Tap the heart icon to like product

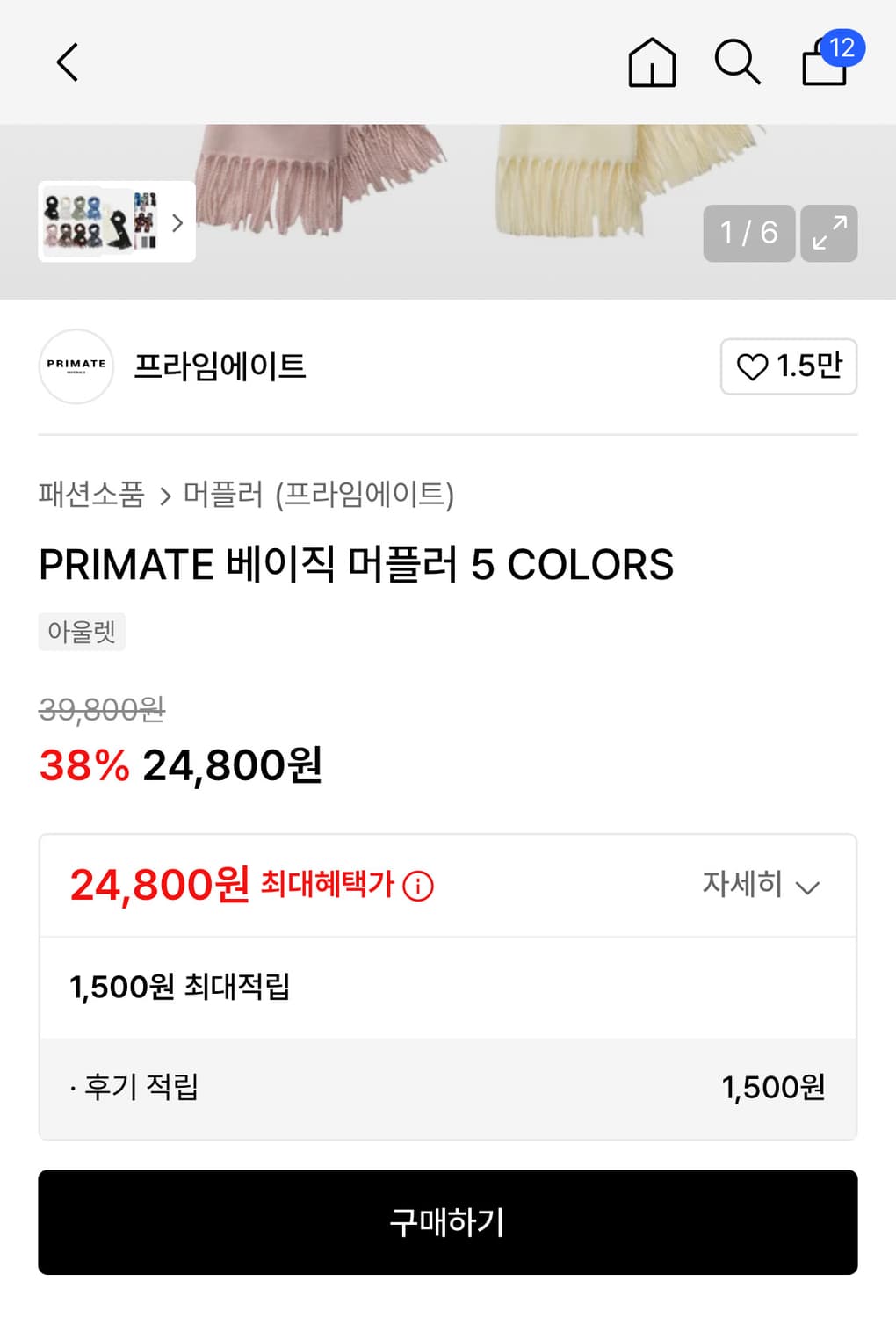tap(755, 366)
